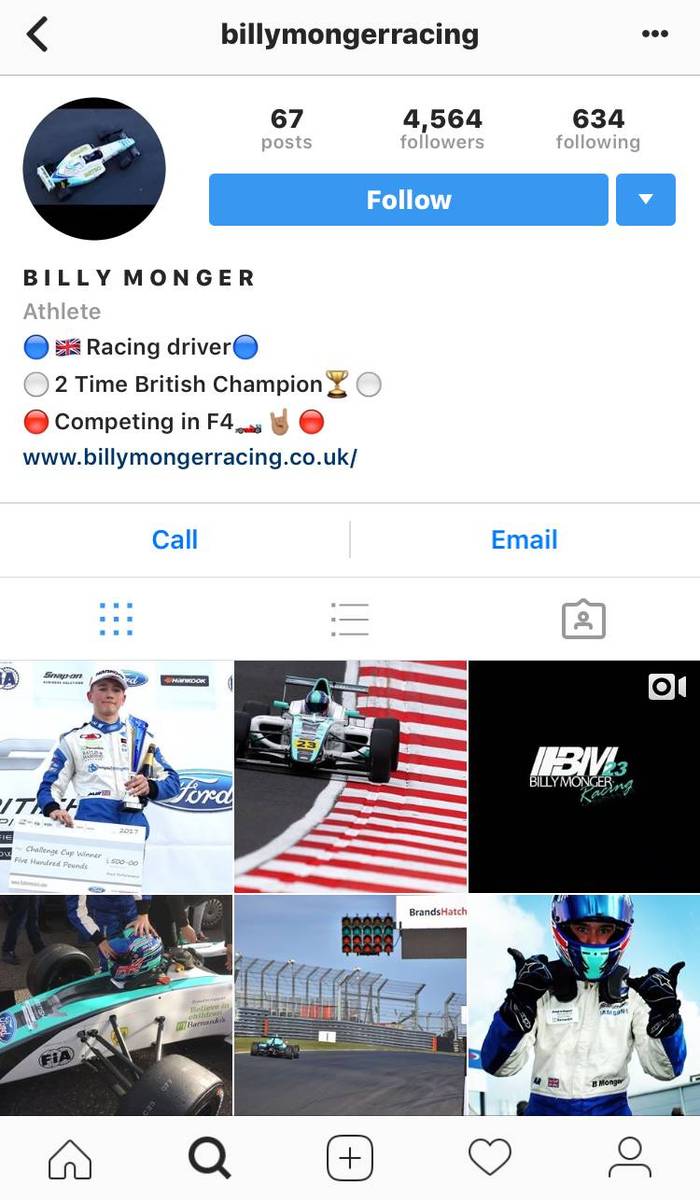Create a new post with plus icon
The image size is (700, 1200).
(350, 1160)
